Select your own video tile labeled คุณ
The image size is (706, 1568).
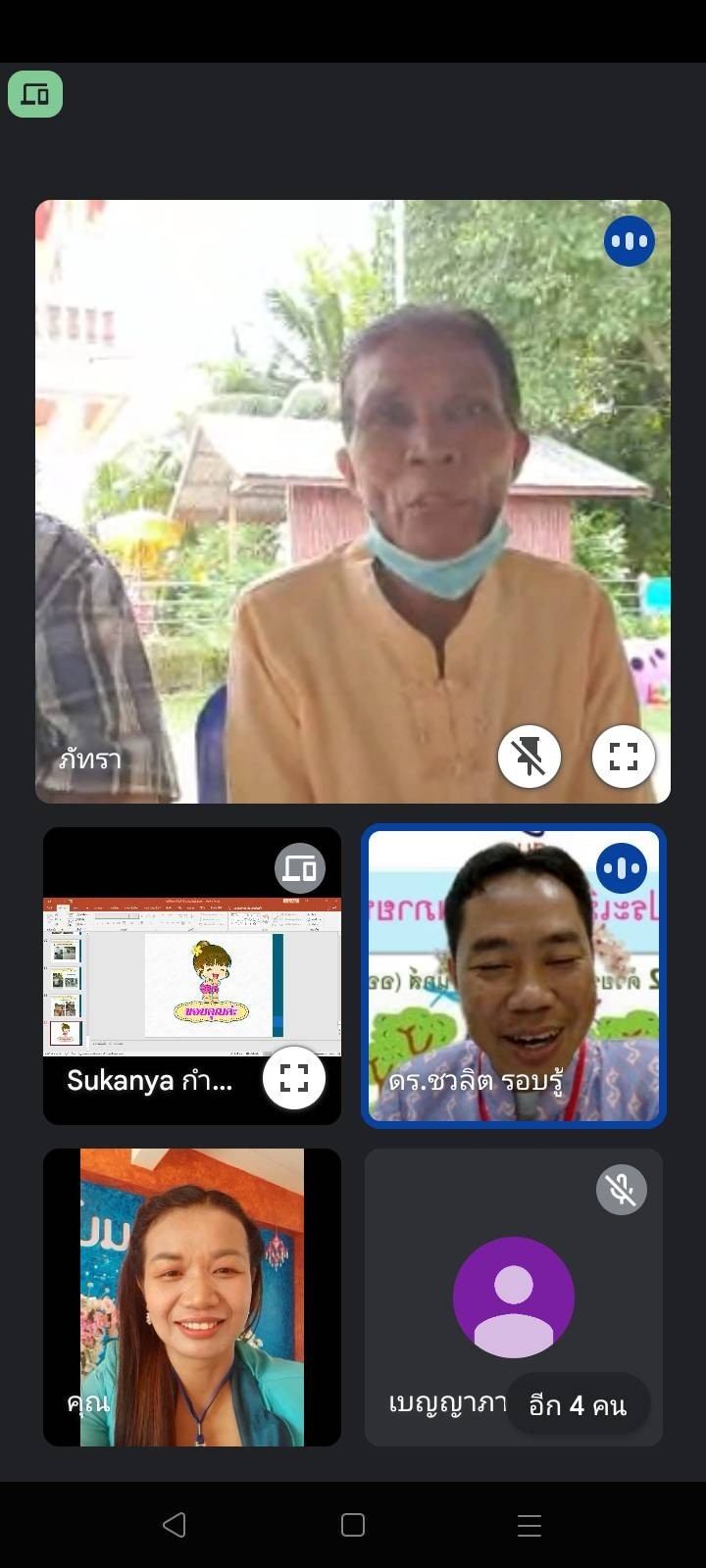tap(192, 1296)
